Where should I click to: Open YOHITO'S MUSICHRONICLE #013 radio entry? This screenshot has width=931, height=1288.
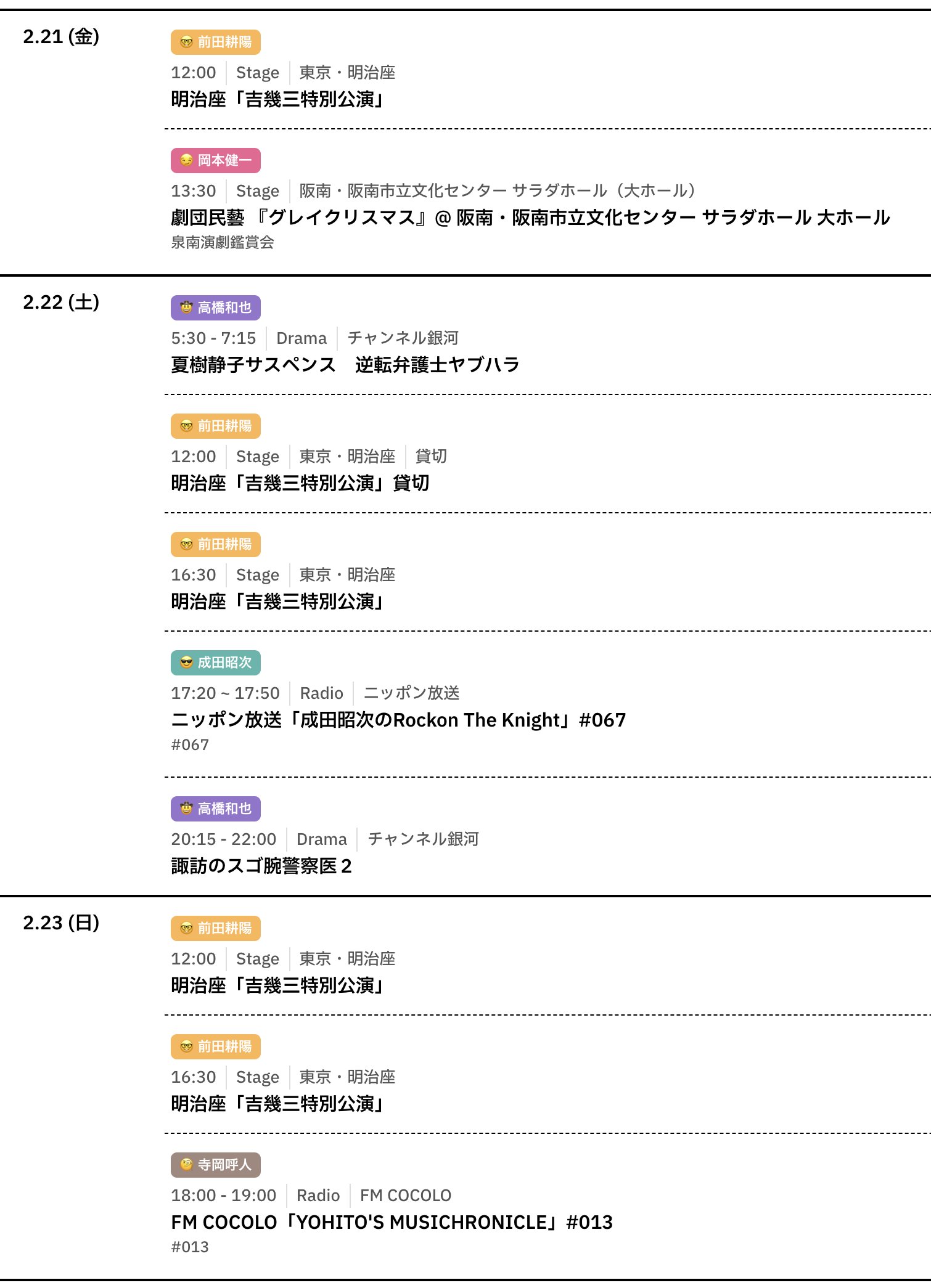pos(392,1222)
